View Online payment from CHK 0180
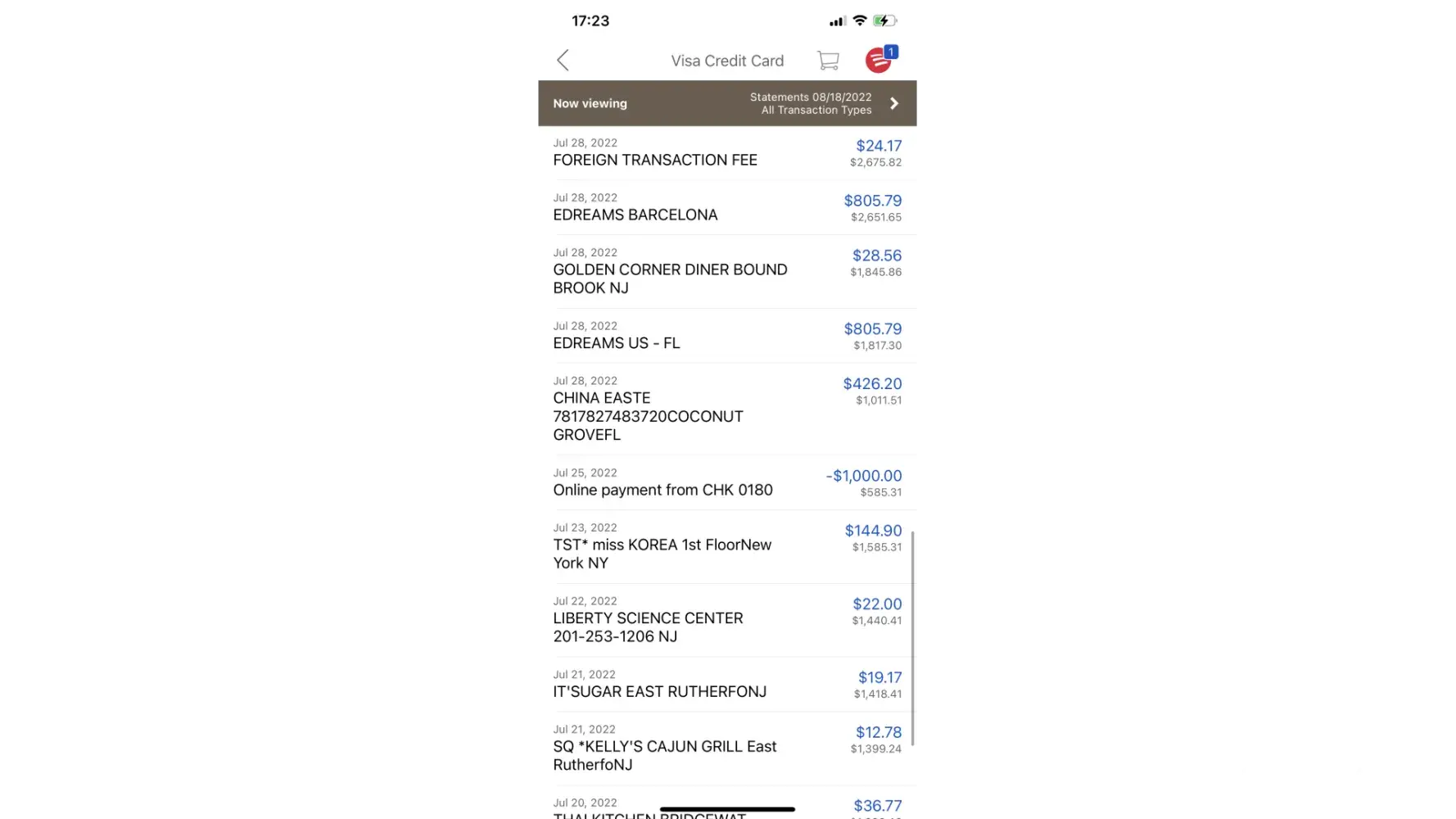The width and height of the screenshot is (1456, 819). click(727, 482)
